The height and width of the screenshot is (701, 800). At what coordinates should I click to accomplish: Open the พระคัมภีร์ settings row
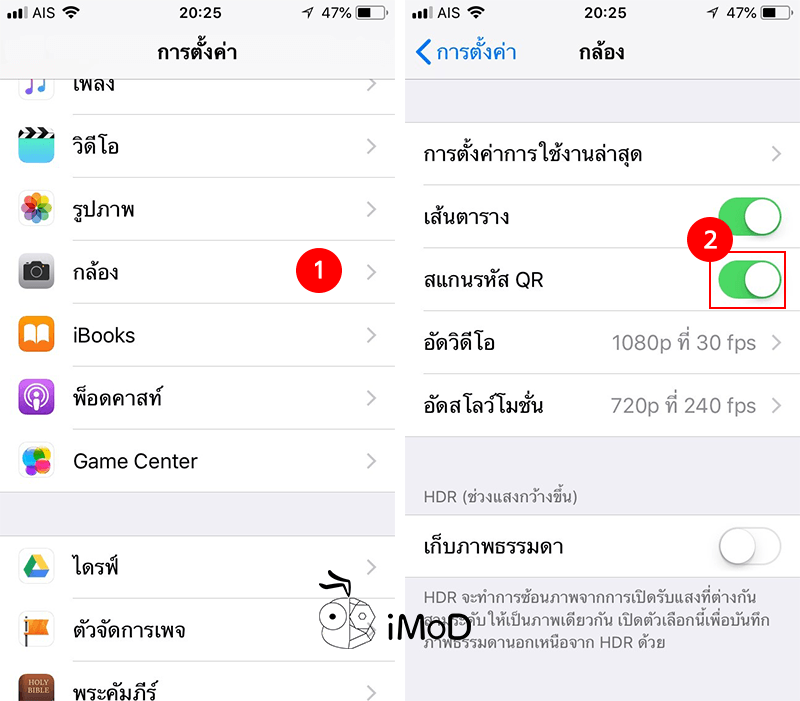click(x=200, y=688)
